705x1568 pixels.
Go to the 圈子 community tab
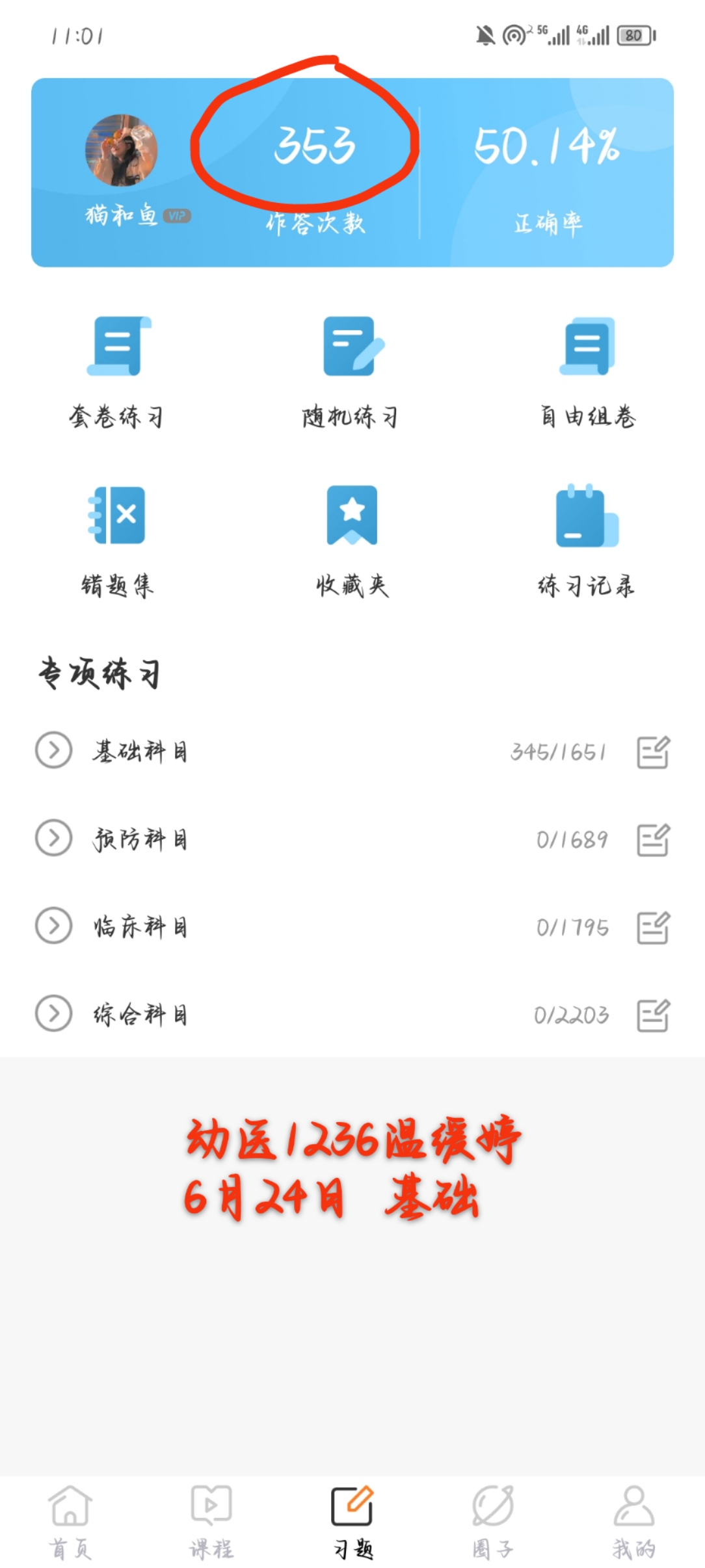[493, 1522]
